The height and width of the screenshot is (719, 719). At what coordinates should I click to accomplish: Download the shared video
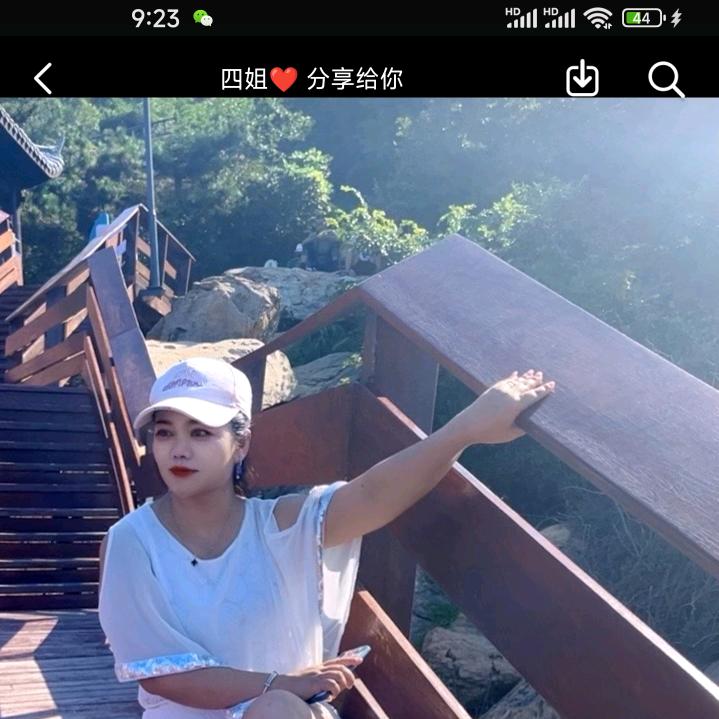pos(582,78)
